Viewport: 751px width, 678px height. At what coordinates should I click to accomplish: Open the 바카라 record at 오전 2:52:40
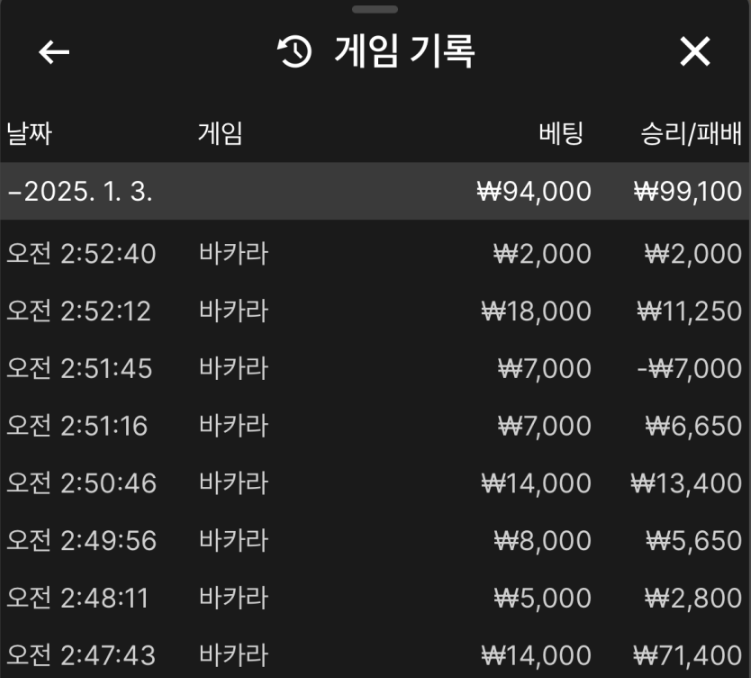[x=375, y=254]
